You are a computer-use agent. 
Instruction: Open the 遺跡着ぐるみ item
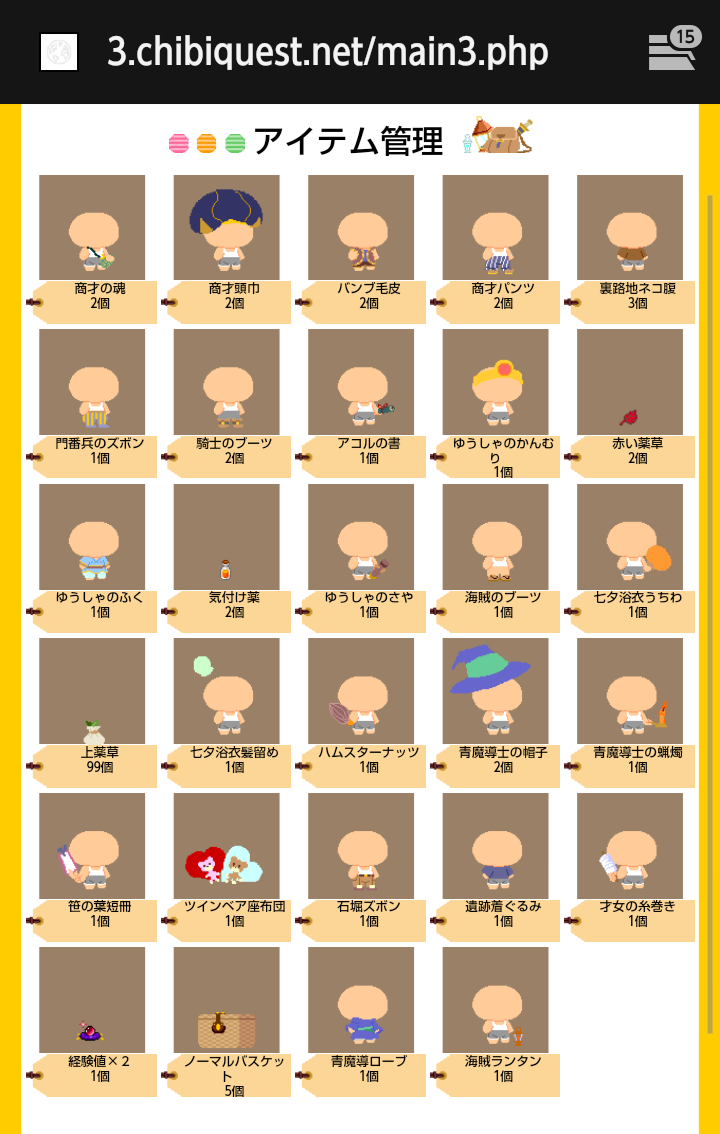[x=496, y=846]
